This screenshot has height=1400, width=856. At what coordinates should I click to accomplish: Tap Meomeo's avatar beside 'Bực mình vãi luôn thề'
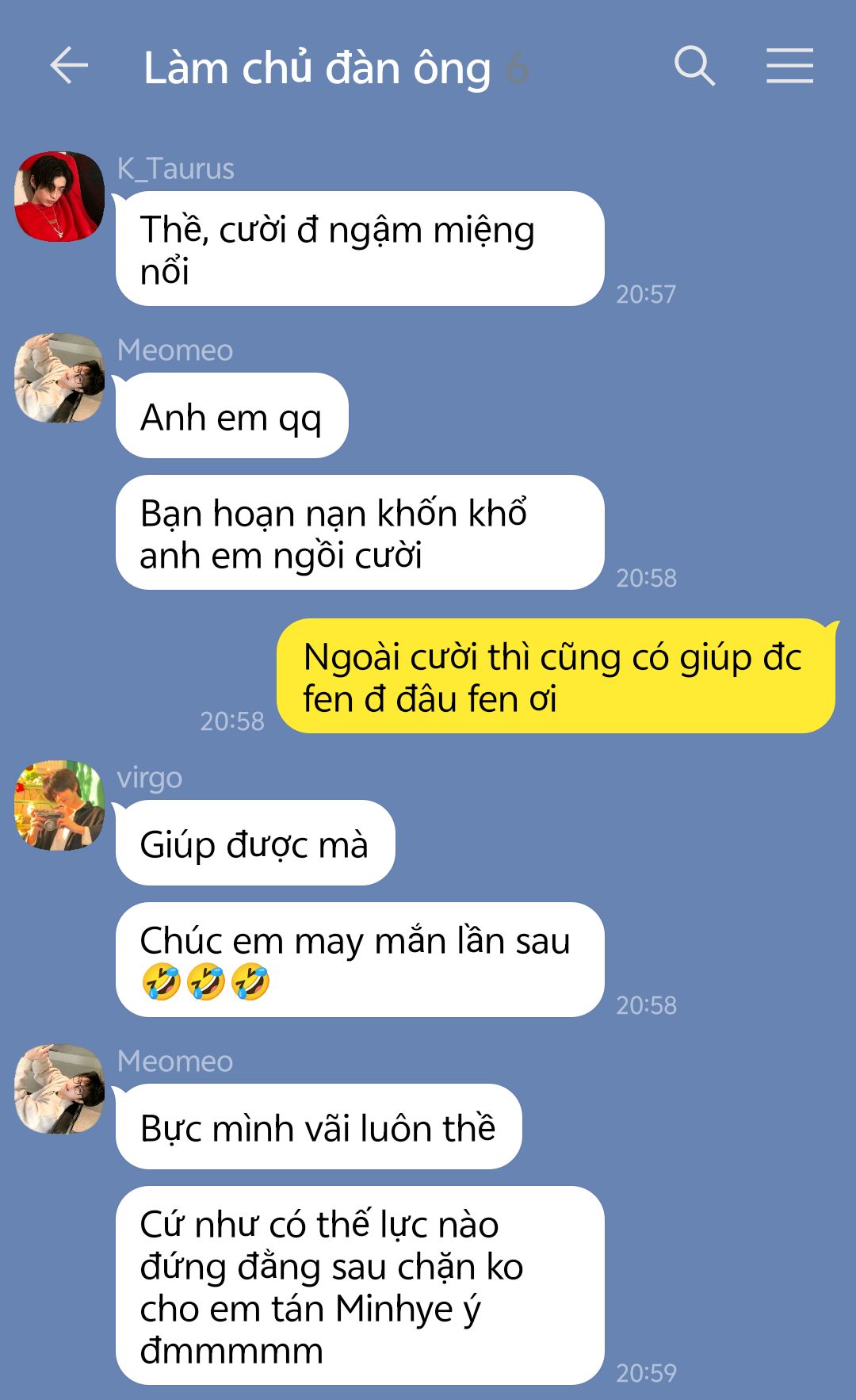59,1089
